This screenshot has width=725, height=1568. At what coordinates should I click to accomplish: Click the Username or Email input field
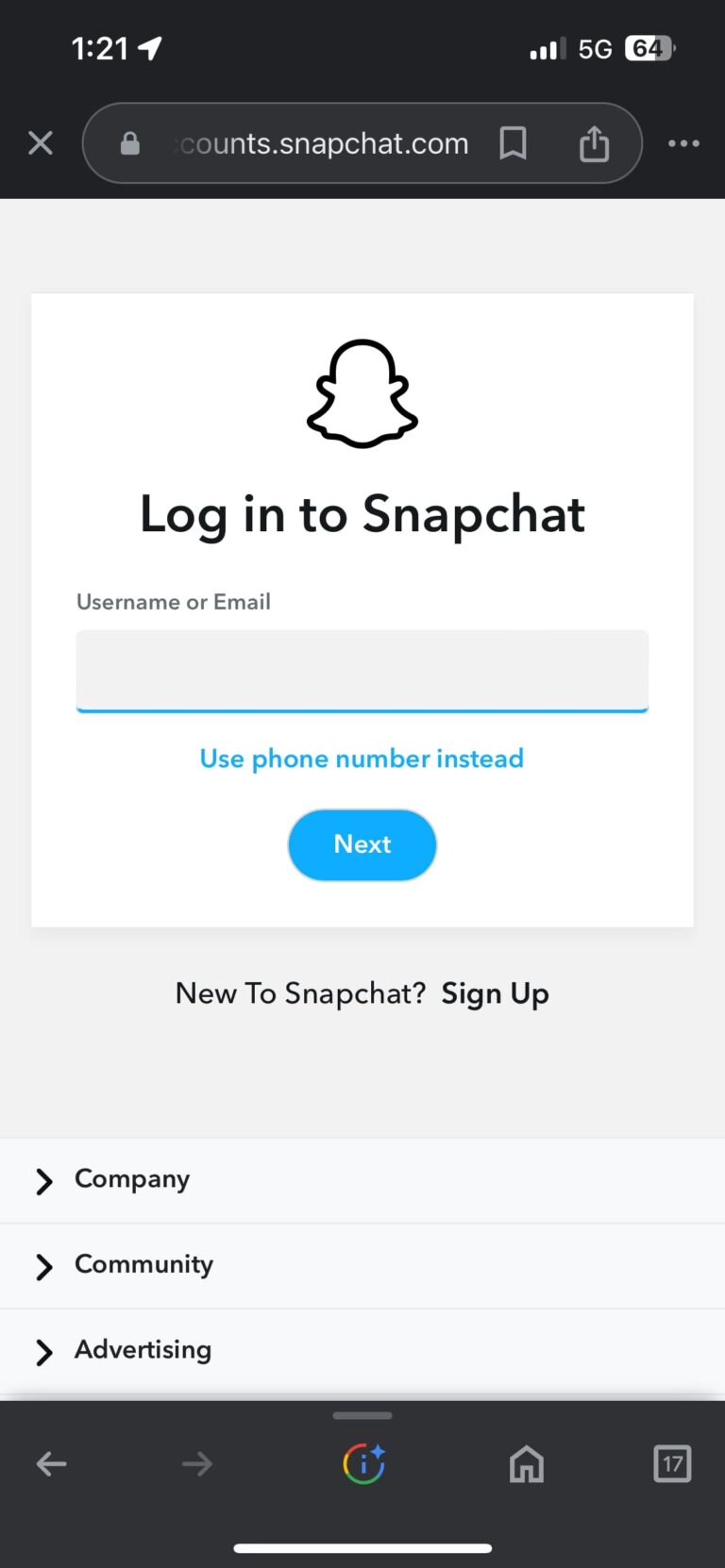[362, 670]
